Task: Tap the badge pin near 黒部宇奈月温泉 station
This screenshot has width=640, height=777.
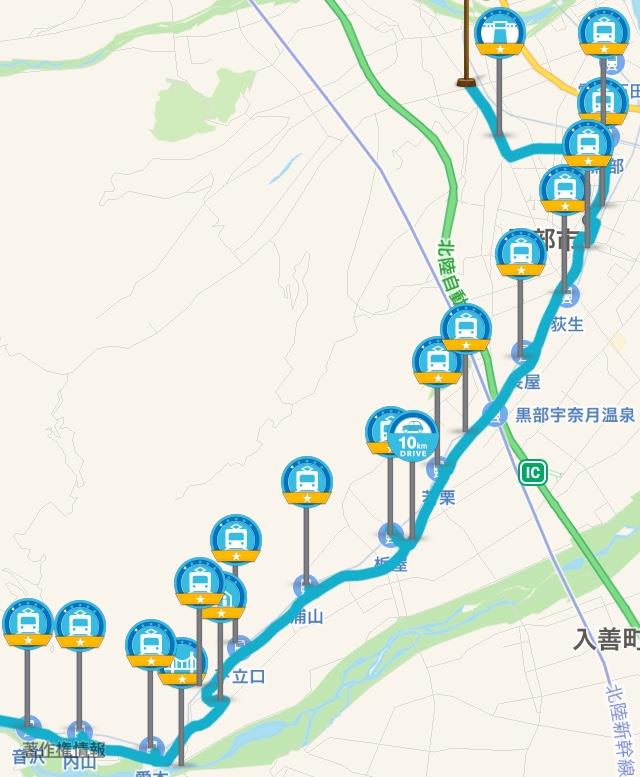Action: [466, 328]
